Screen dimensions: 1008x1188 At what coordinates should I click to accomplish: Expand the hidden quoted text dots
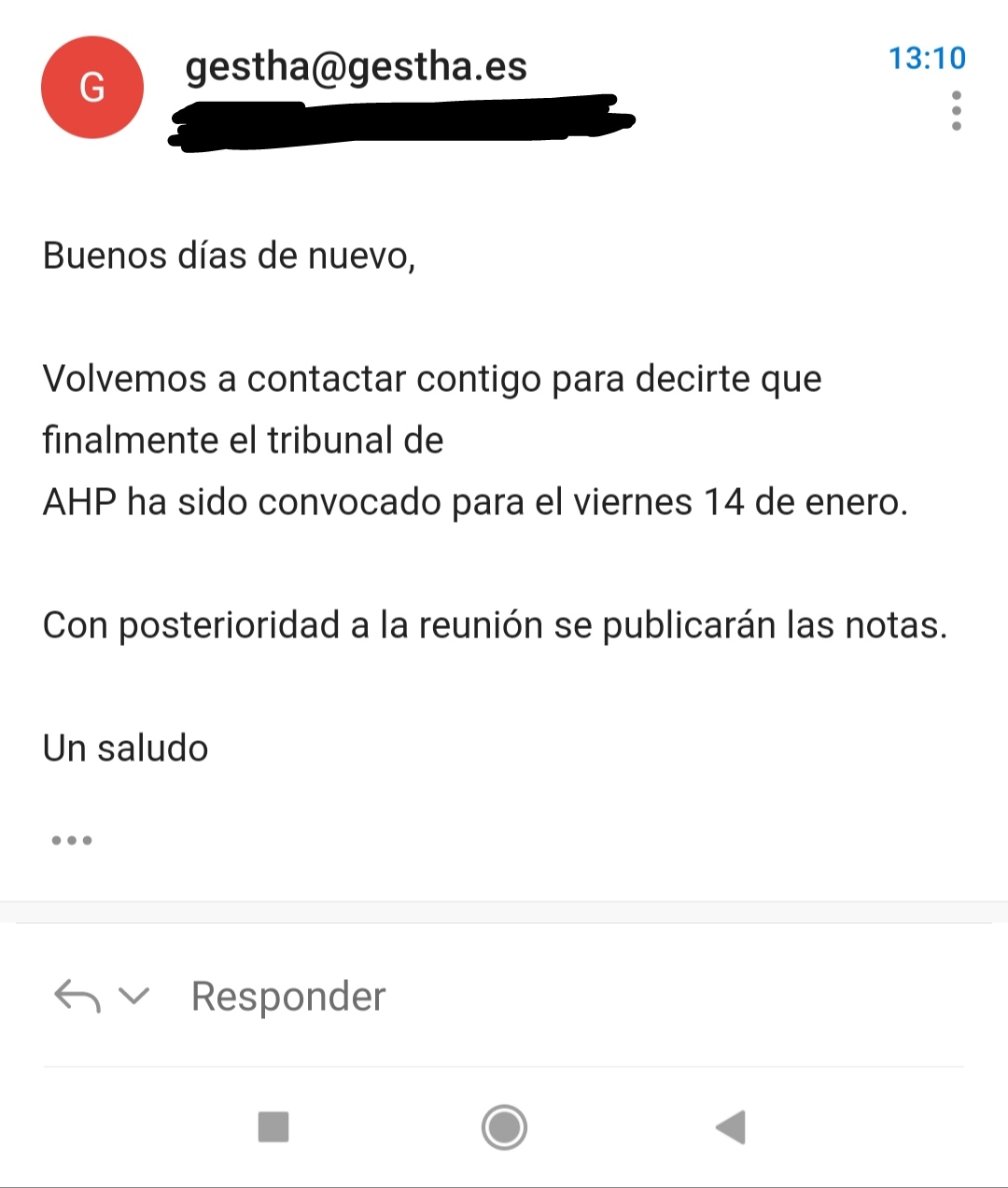[x=71, y=841]
